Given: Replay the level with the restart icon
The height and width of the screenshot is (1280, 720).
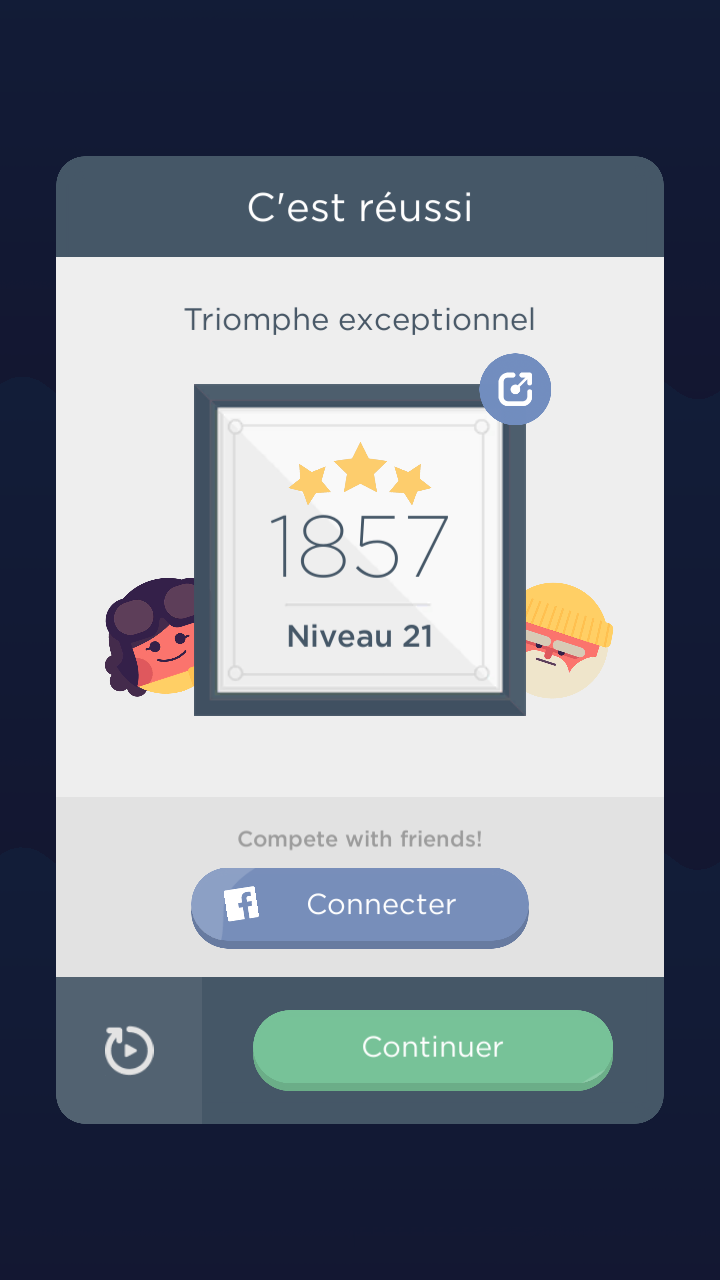Looking at the screenshot, I should point(129,1050).
